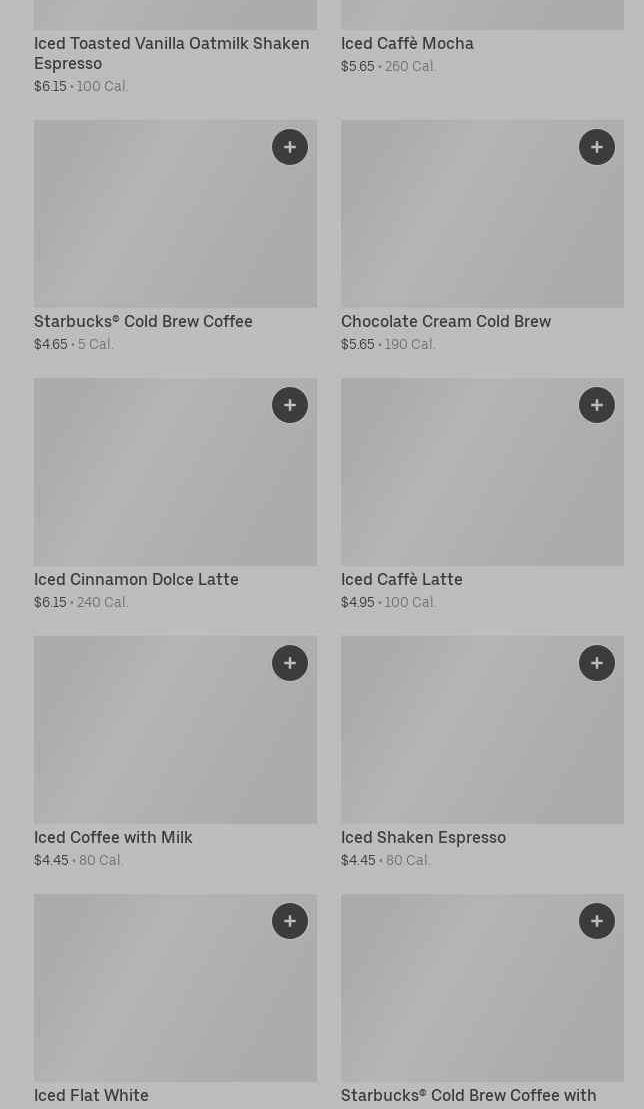Add Iced Coffee with Milk to cart
644x1109 pixels.
coord(290,663)
